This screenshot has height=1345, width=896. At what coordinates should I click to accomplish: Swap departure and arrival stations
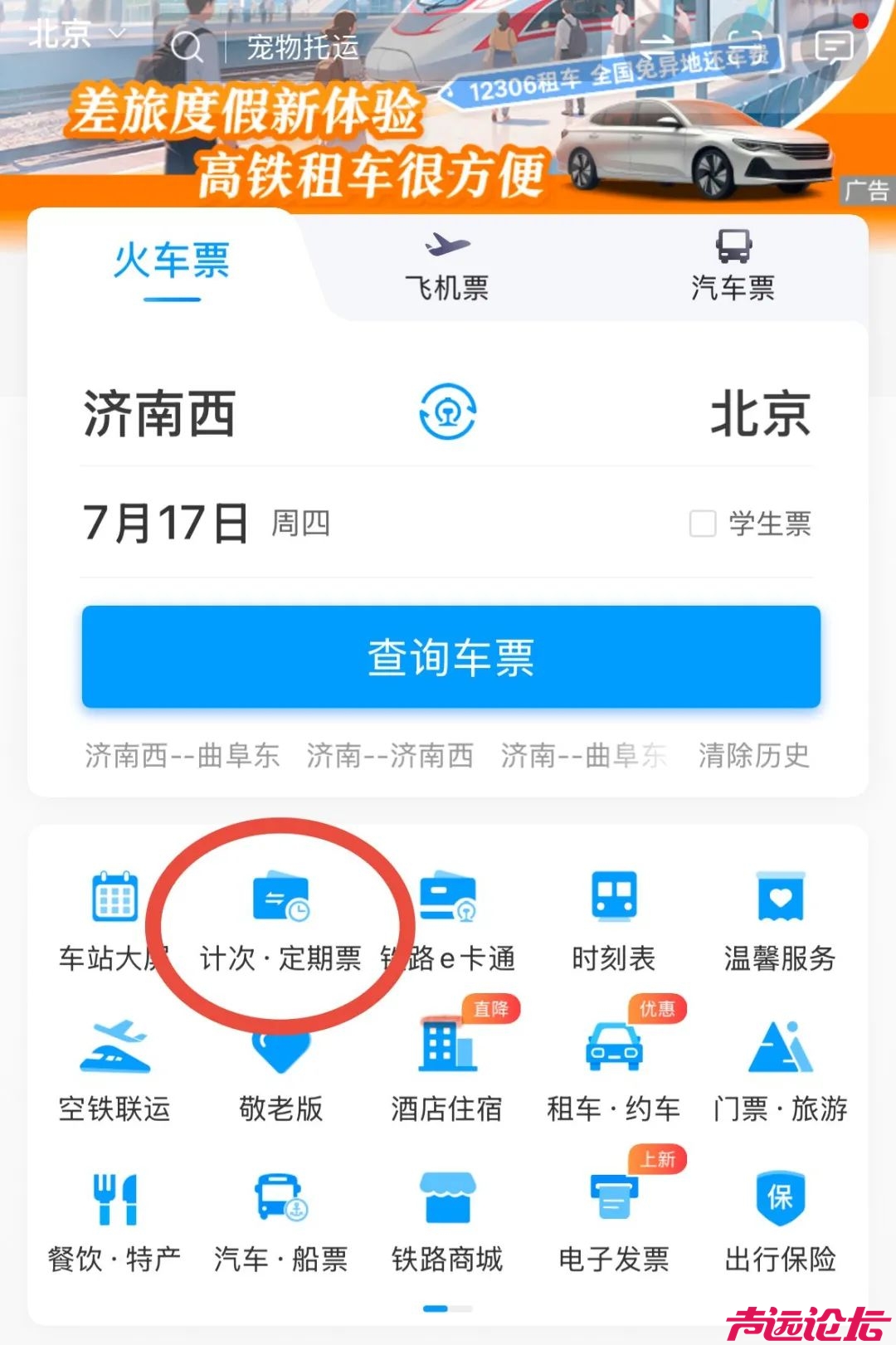[448, 412]
